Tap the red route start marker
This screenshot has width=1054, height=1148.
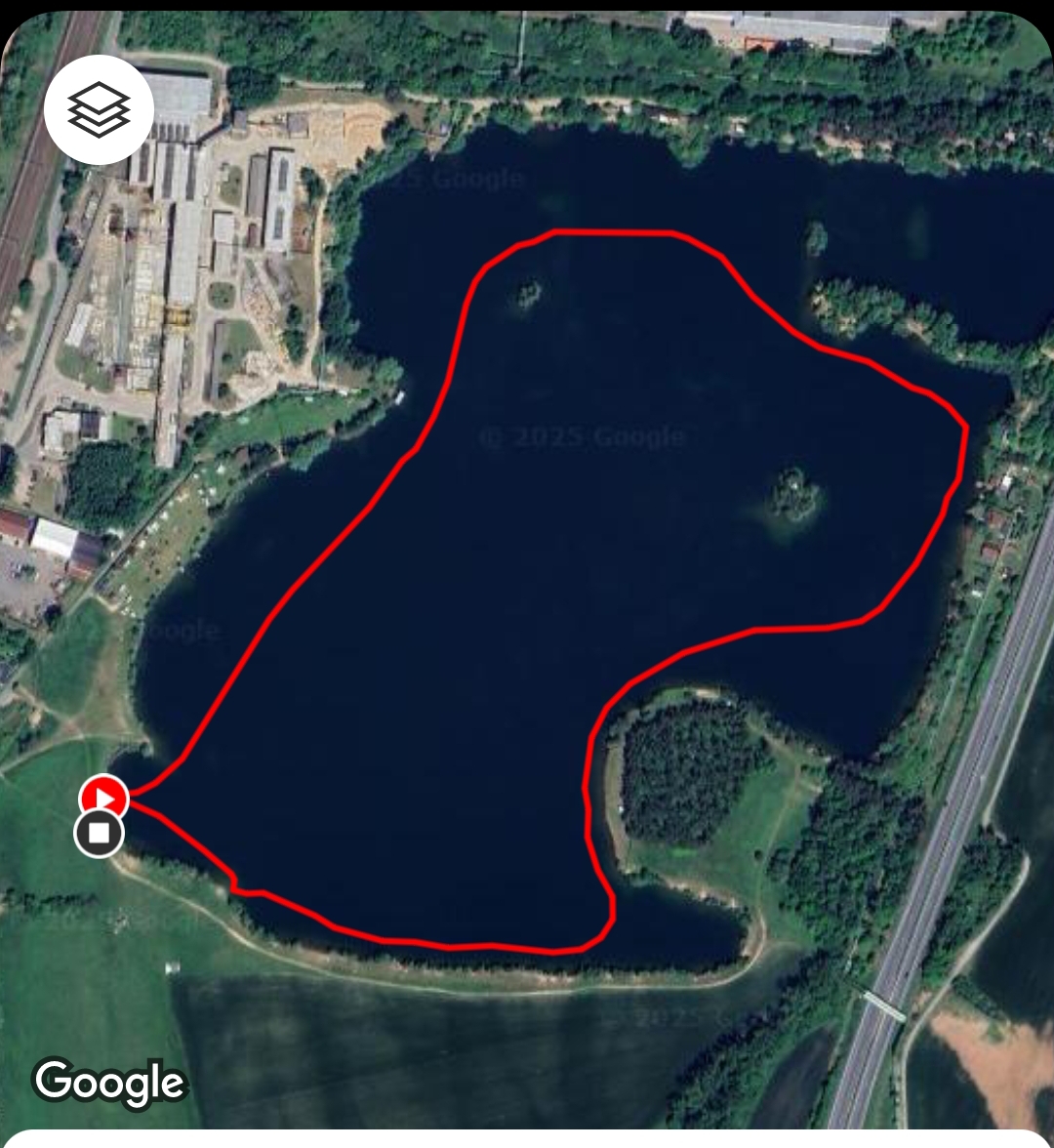(x=103, y=799)
